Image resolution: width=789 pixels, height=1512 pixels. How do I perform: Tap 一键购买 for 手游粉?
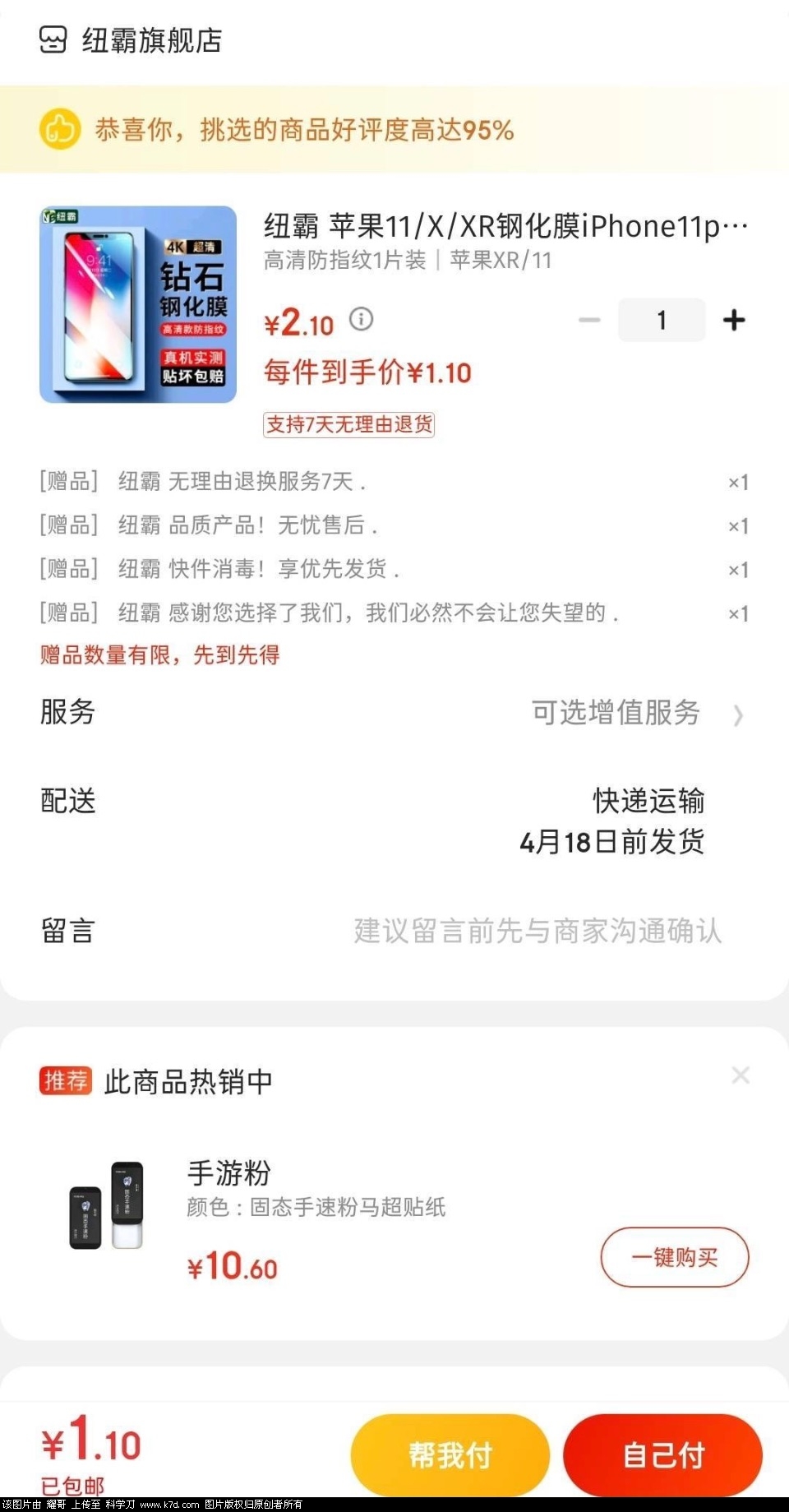pos(674,1257)
